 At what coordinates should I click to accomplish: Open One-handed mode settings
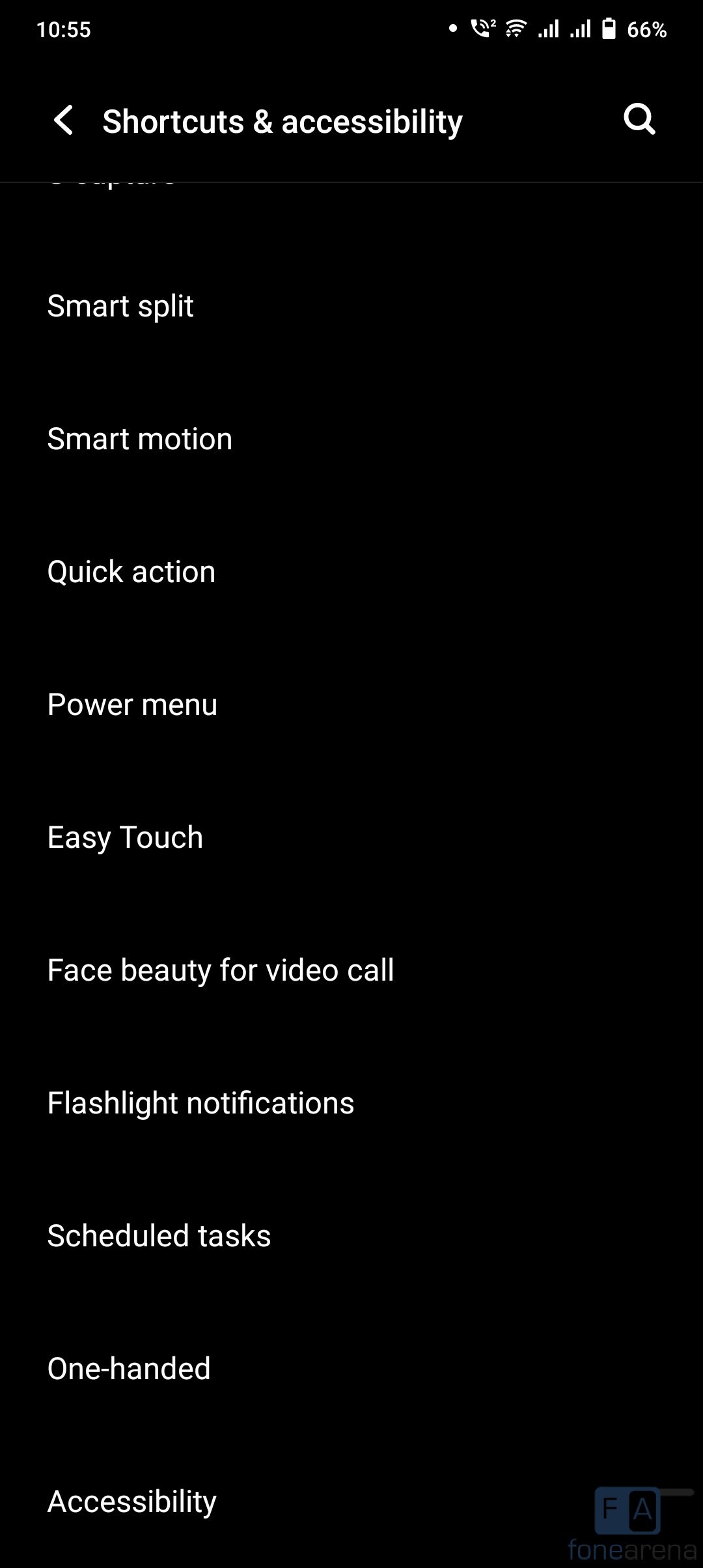130,1369
